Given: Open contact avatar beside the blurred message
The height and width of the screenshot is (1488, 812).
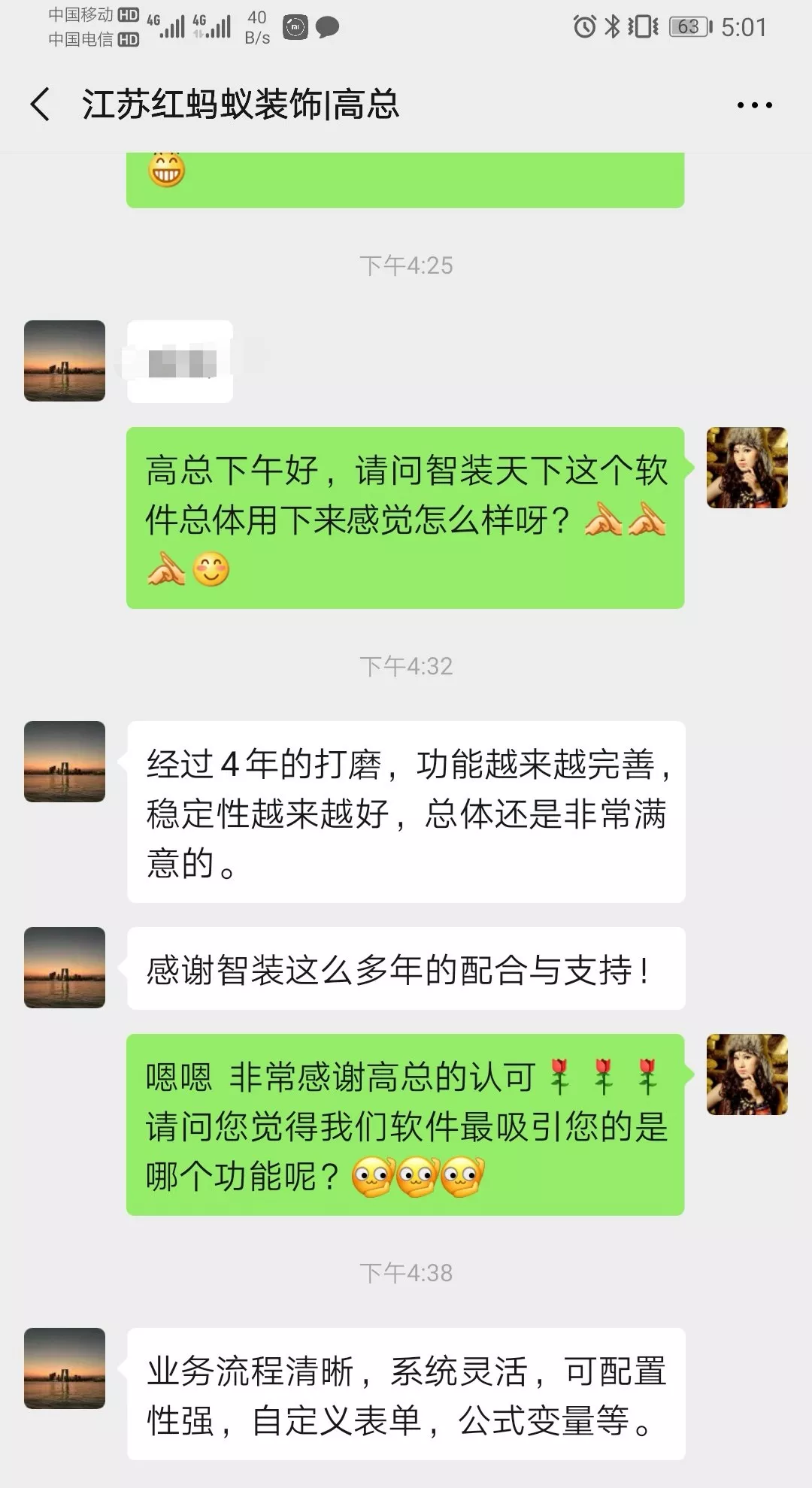Looking at the screenshot, I should tap(65, 361).
